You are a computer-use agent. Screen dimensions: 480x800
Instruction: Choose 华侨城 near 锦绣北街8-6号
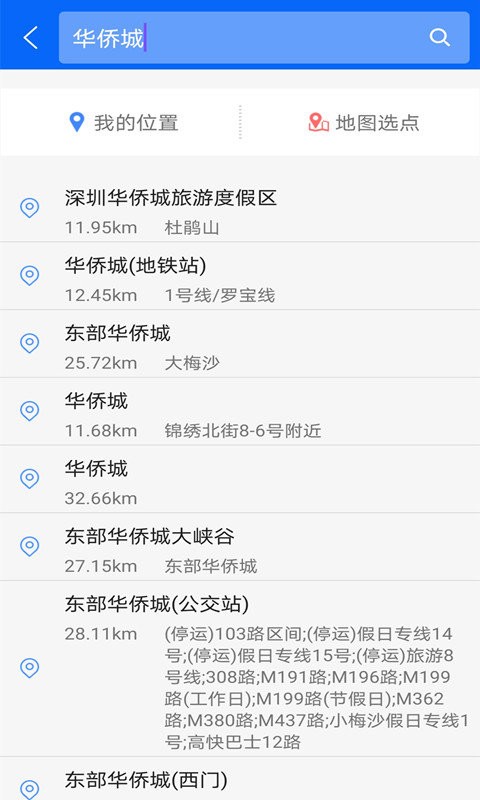[x=240, y=412]
